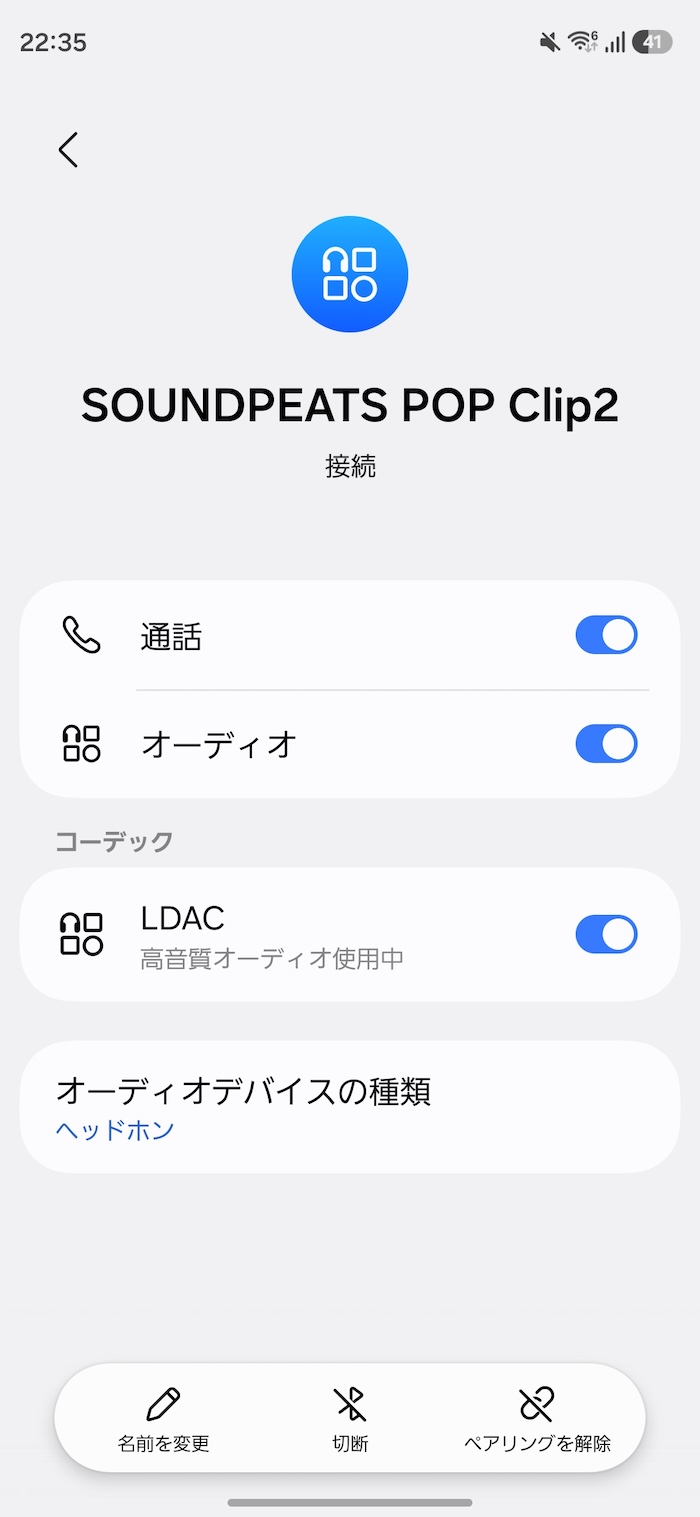Disconnect the earbuds with 切断
Viewport: 700px width, 1517px height.
click(350, 1419)
